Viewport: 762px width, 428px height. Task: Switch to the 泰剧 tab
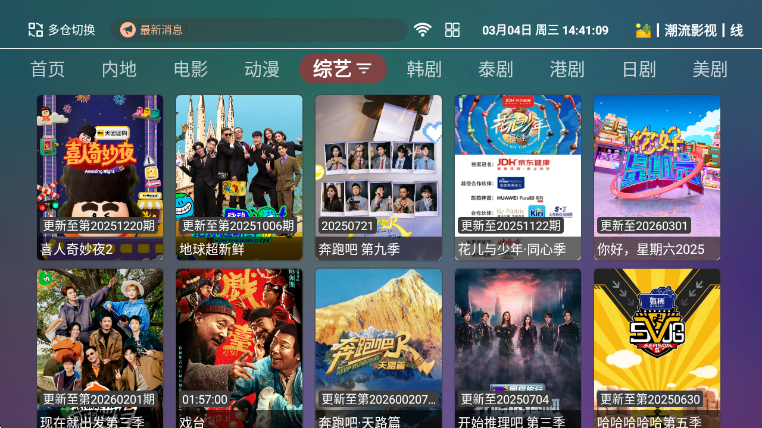(495, 69)
